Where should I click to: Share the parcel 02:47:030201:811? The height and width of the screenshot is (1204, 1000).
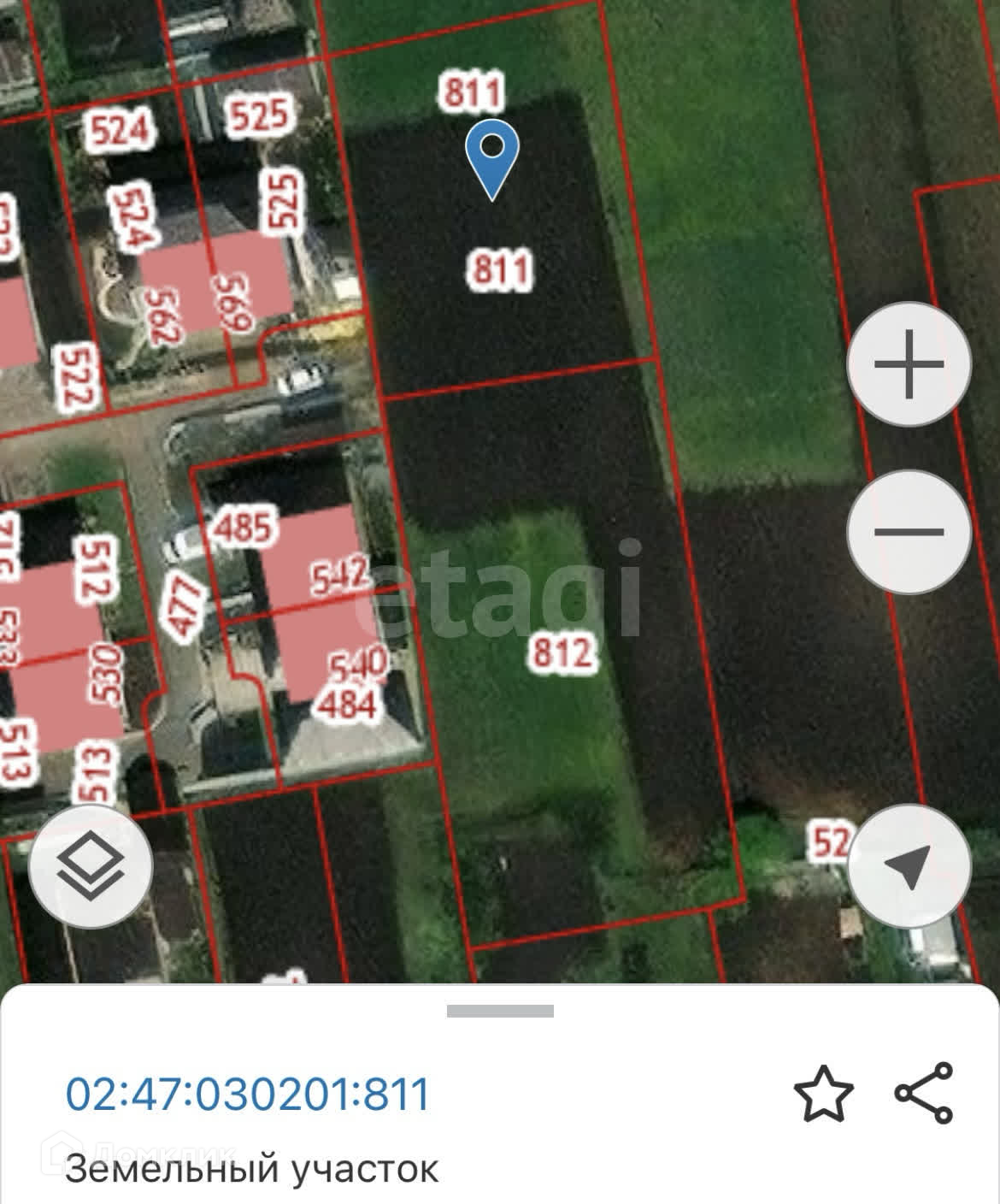pyautogui.click(x=924, y=1092)
